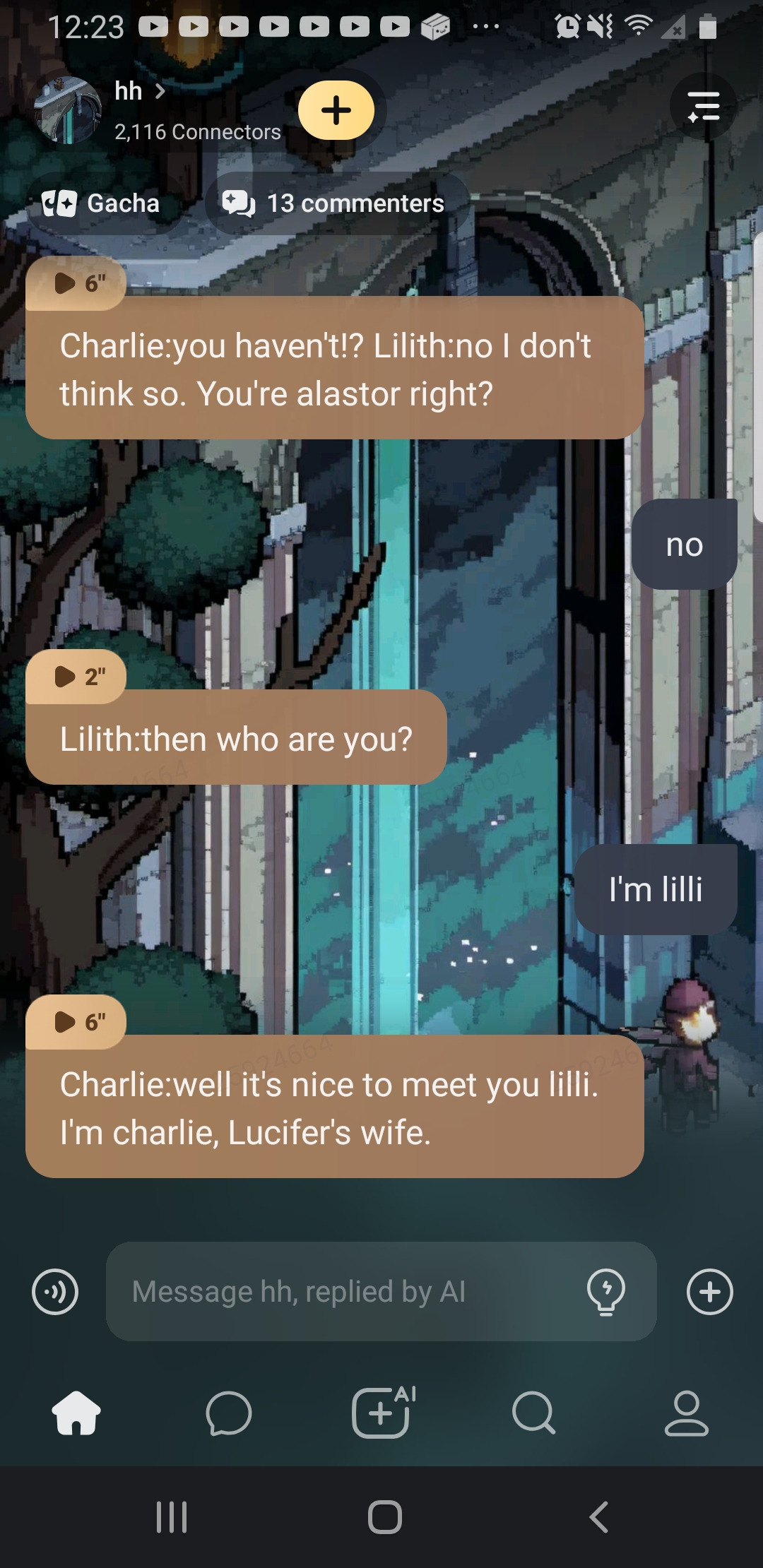Tap the "I'm lilli" sent message bubble
The width and height of the screenshot is (763, 1568).
point(656,889)
